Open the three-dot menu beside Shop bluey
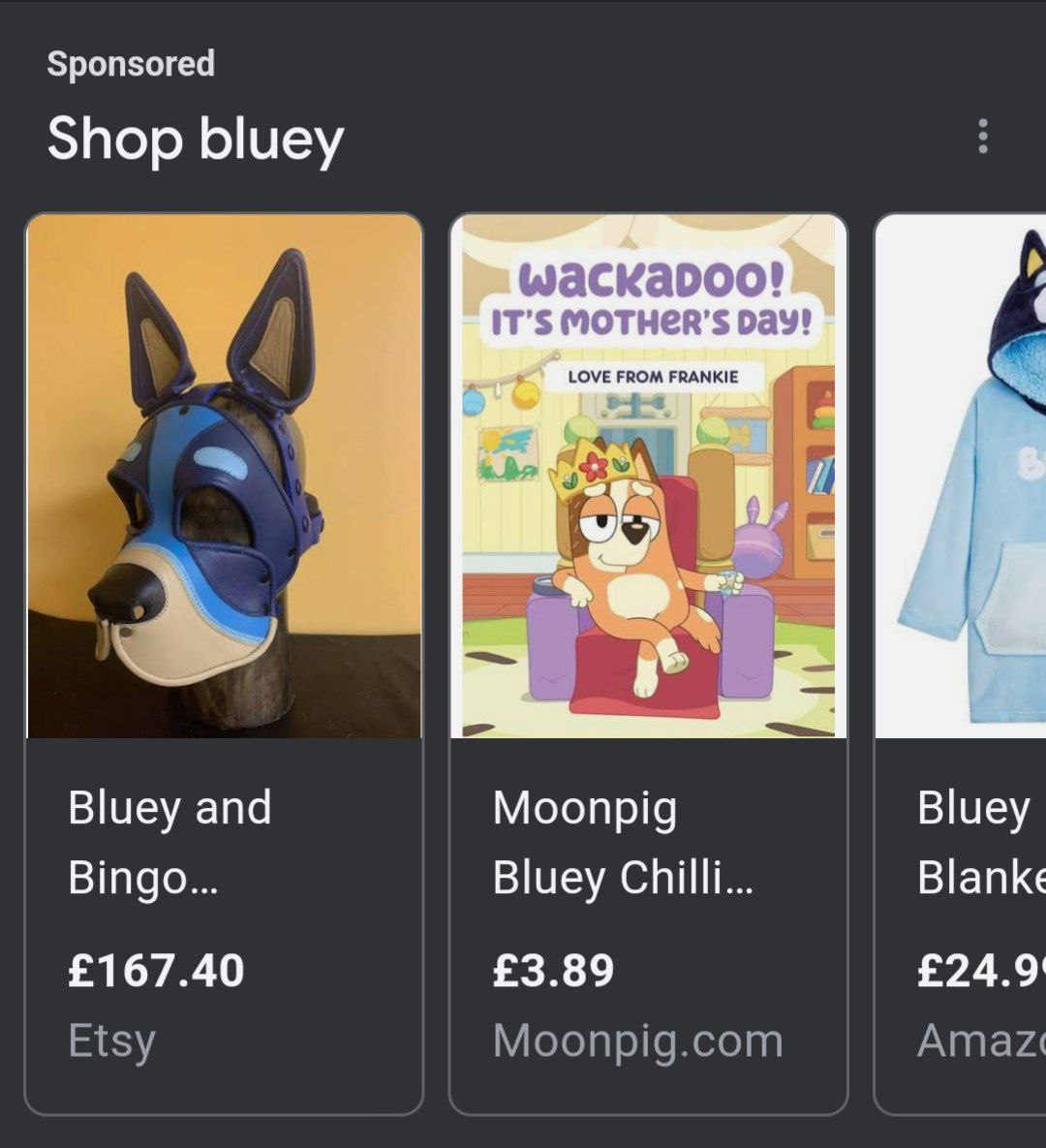The image size is (1046, 1148). 982,137
